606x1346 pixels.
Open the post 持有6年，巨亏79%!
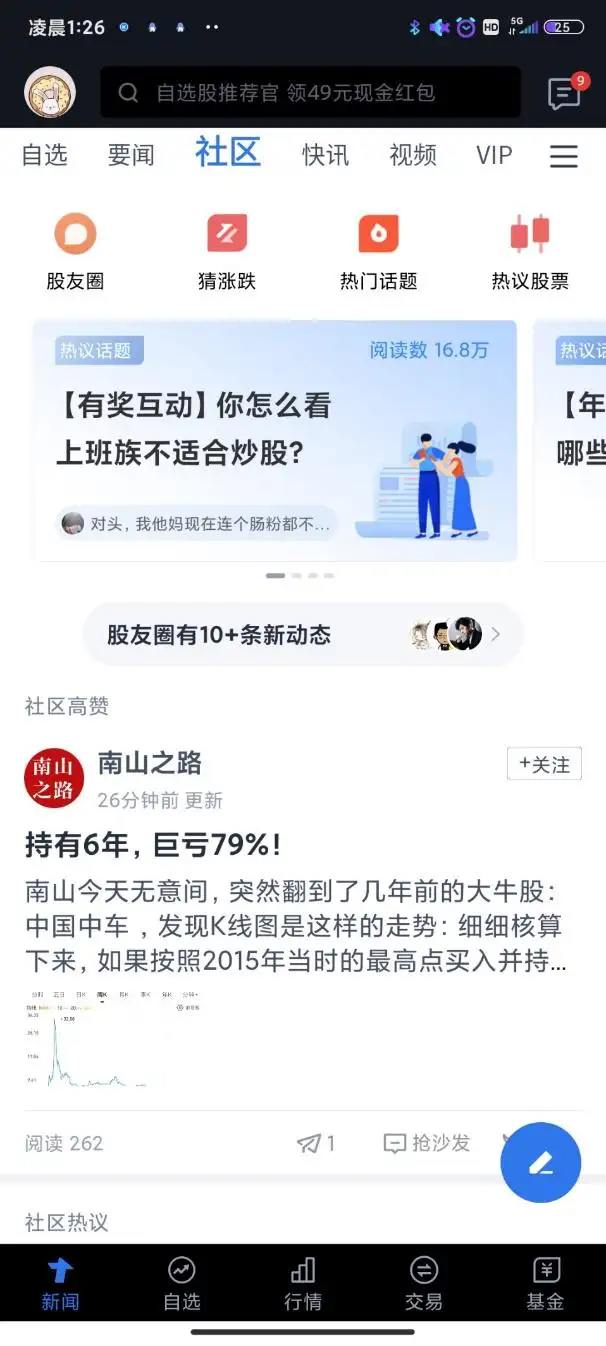(x=153, y=846)
